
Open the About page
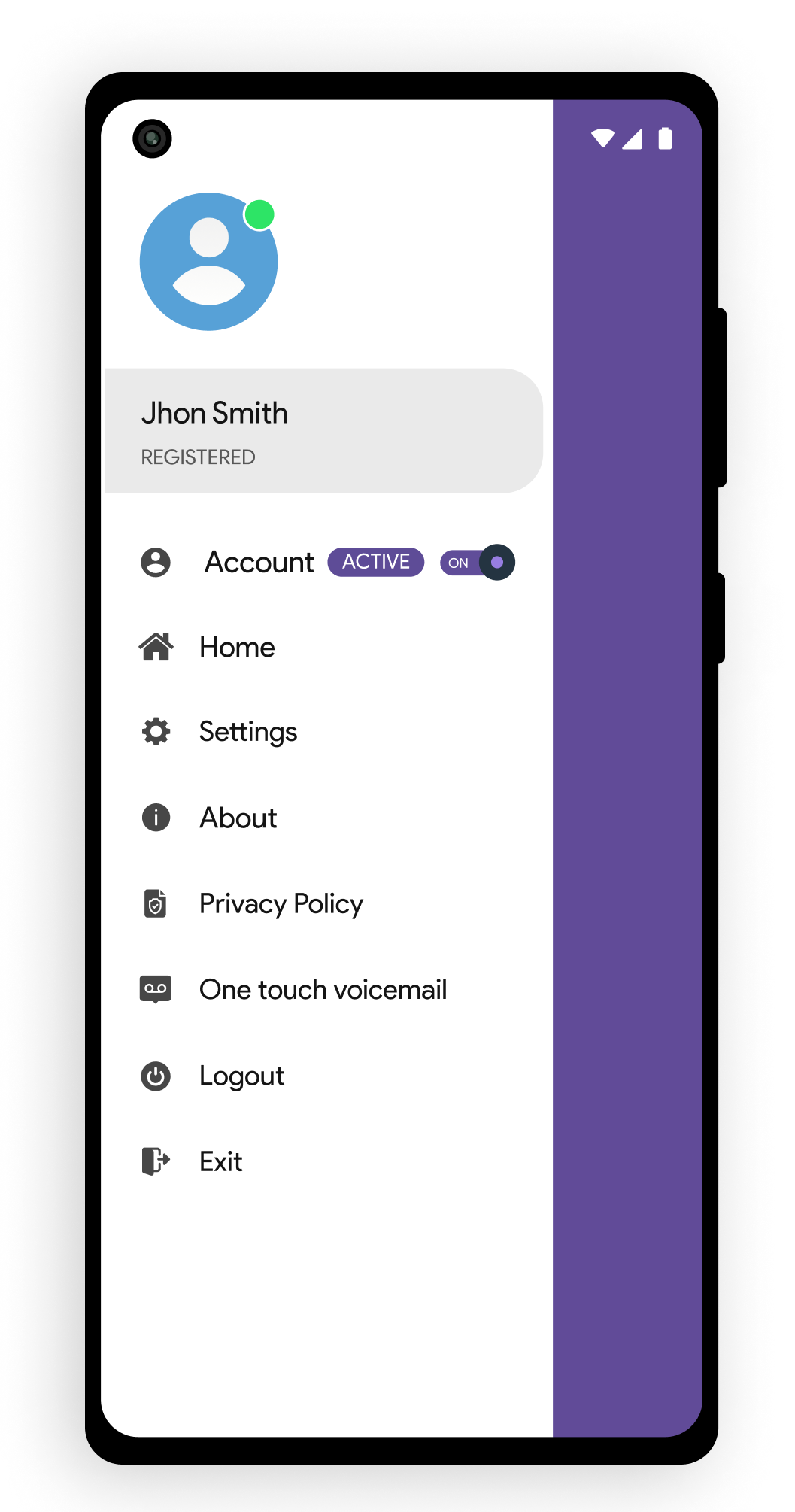tap(238, 818)
